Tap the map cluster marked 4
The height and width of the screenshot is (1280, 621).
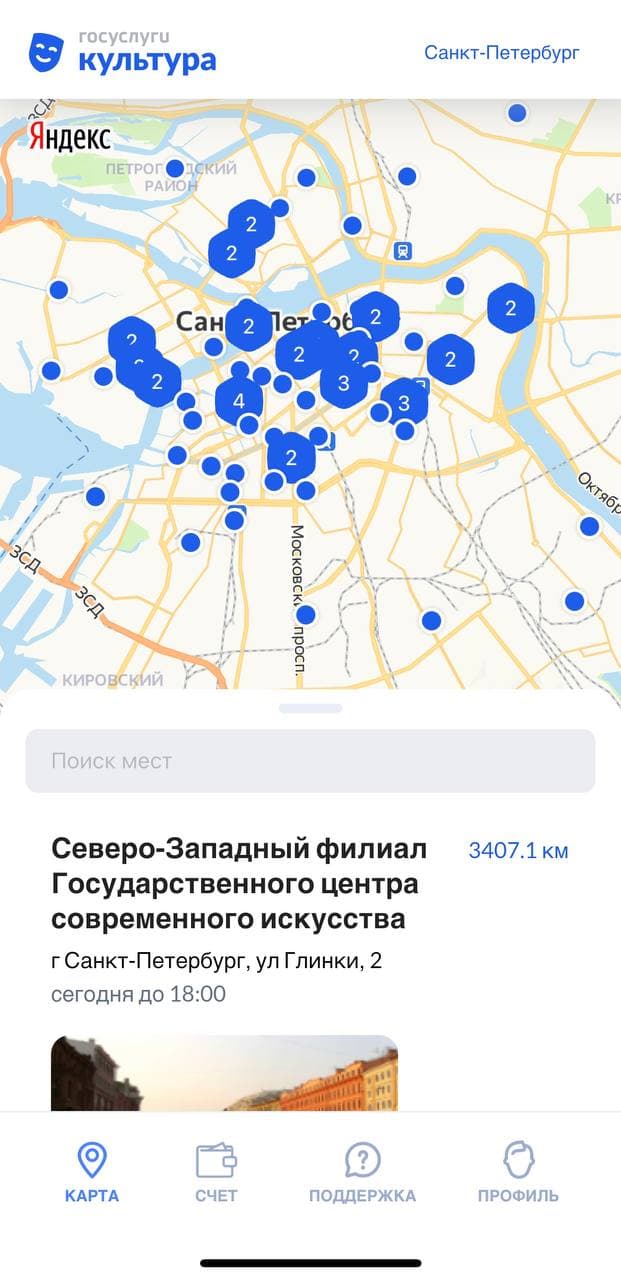click(x=239, y=401)
